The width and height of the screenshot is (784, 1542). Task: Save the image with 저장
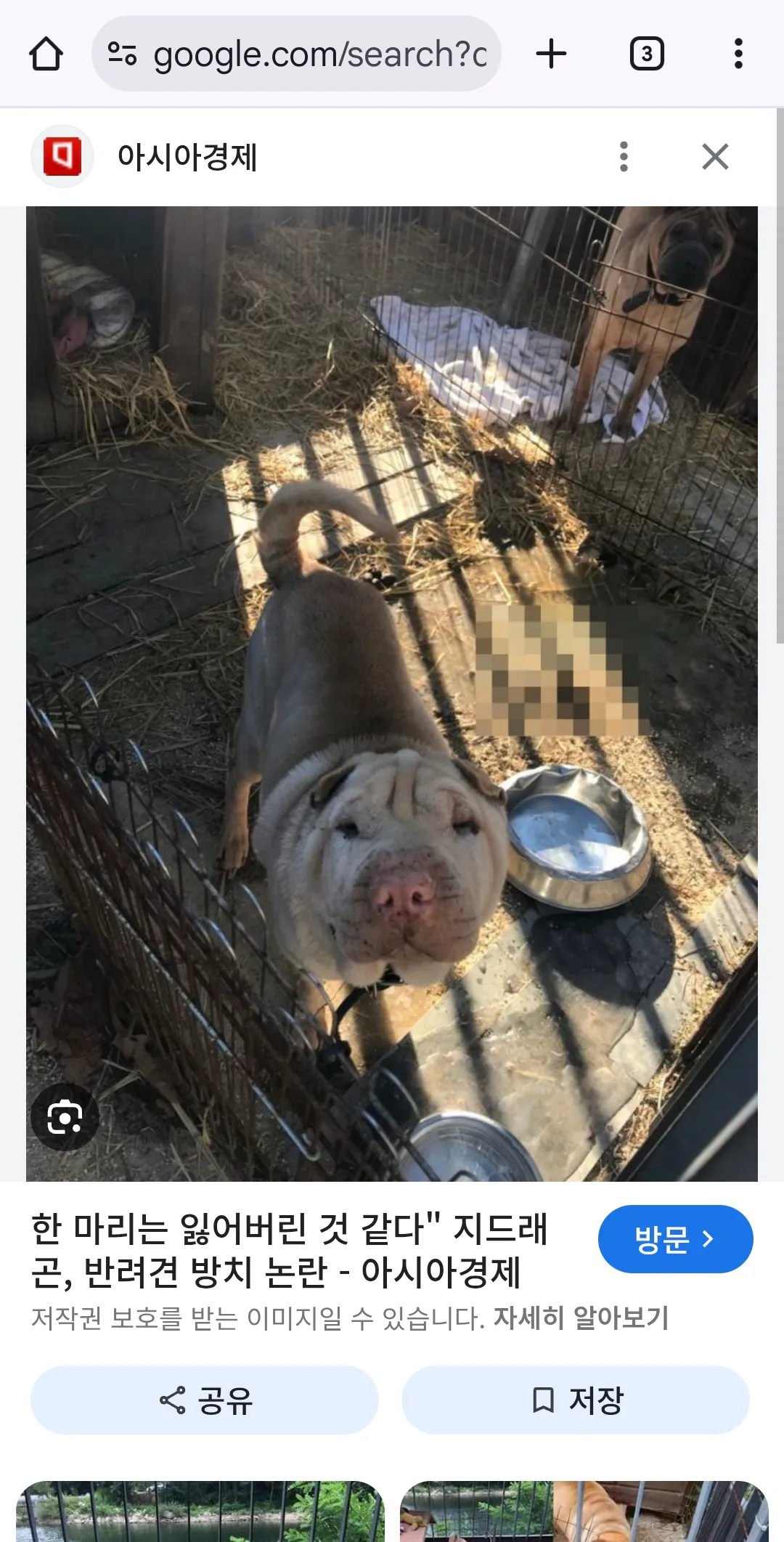576,1400
